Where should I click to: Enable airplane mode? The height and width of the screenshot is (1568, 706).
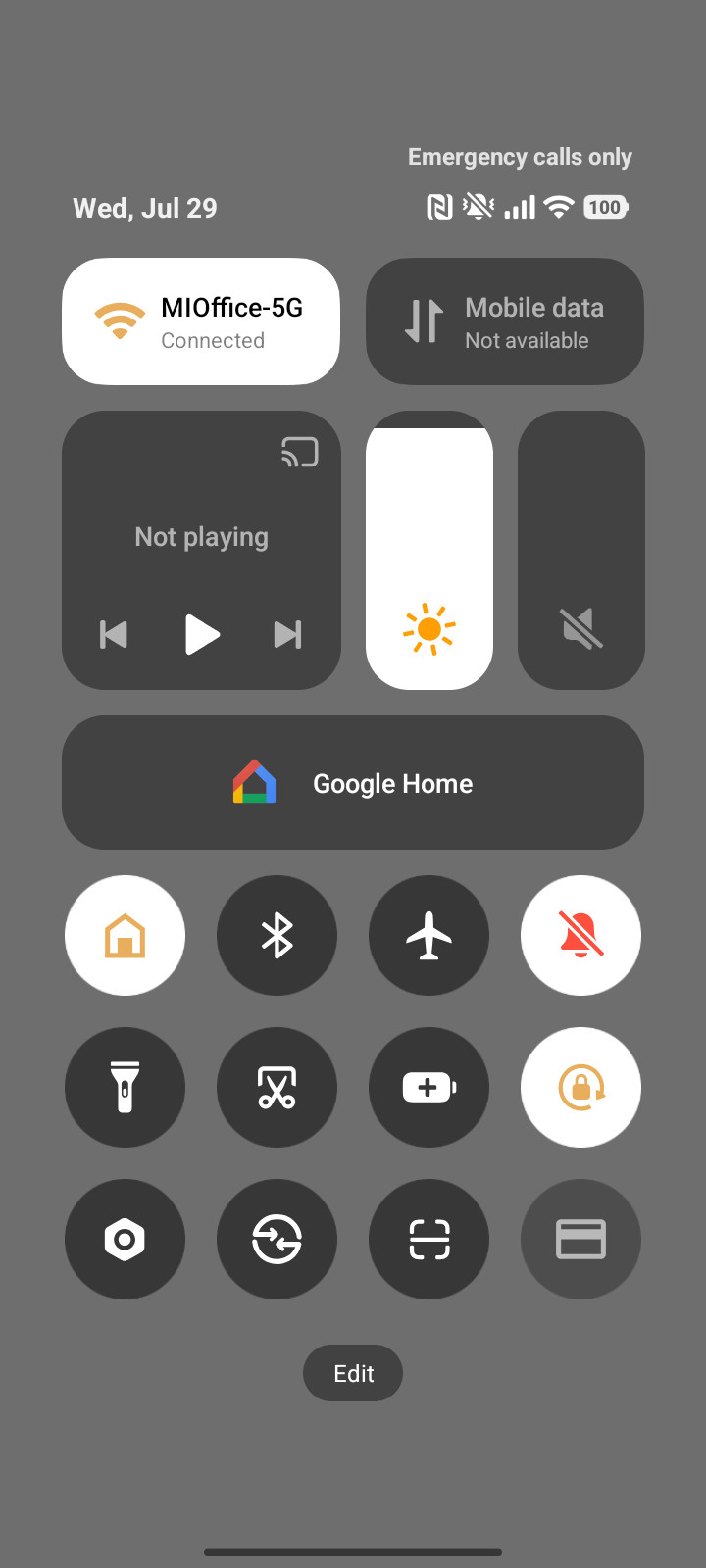429,935
